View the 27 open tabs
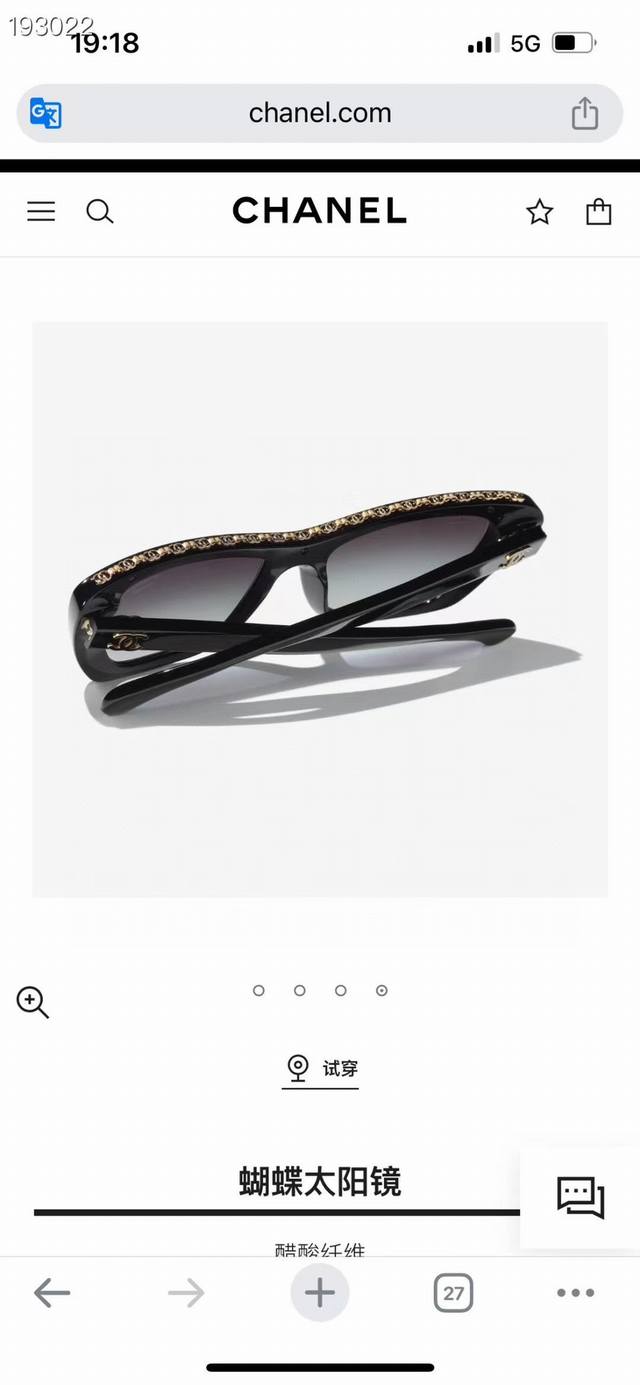 point(453,1293)
